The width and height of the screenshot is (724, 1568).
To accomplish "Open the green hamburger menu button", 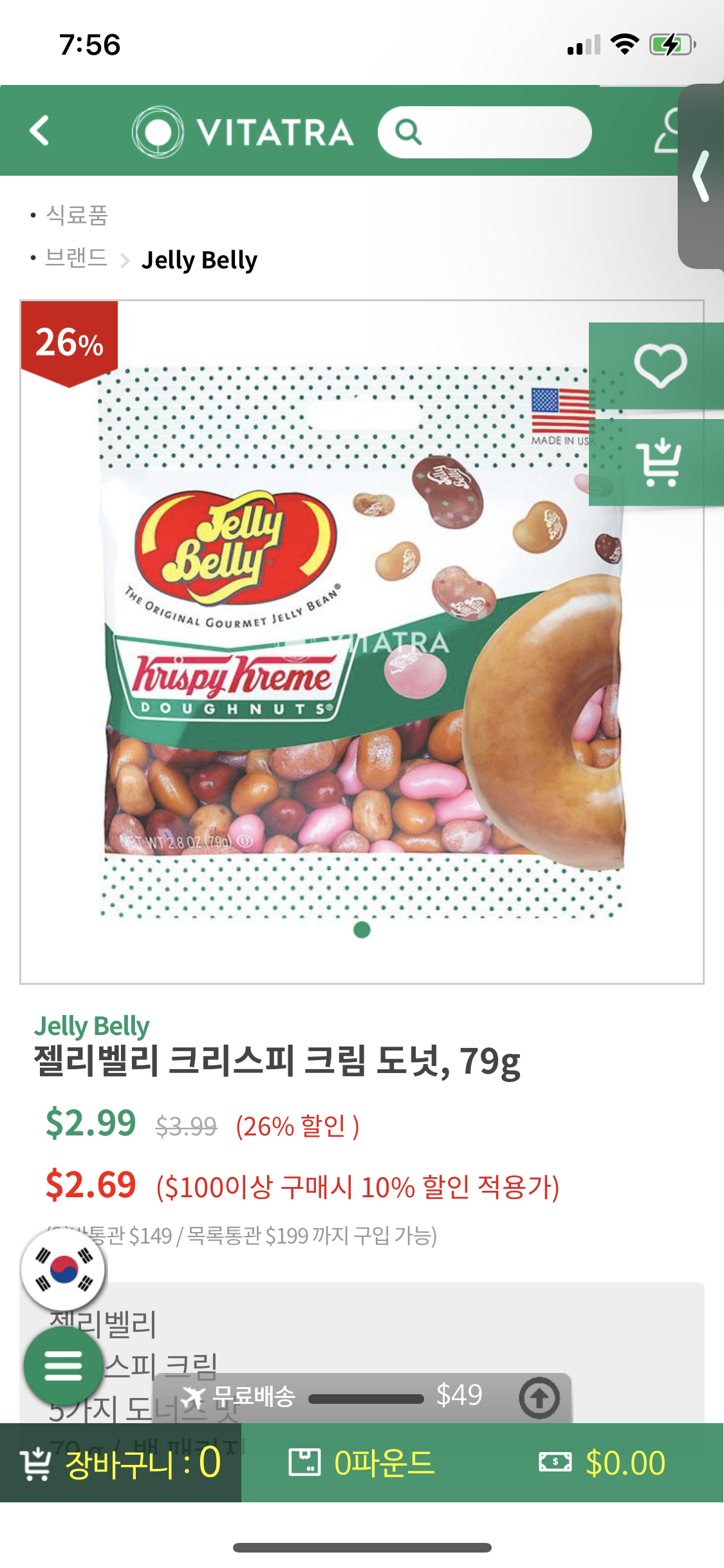I will tap(63, 1366).
